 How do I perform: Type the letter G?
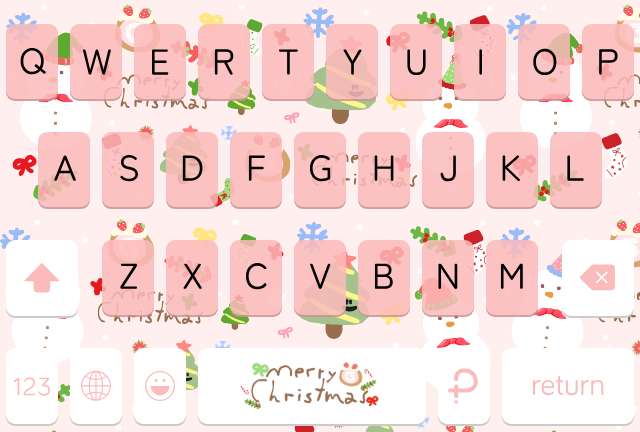320,169
